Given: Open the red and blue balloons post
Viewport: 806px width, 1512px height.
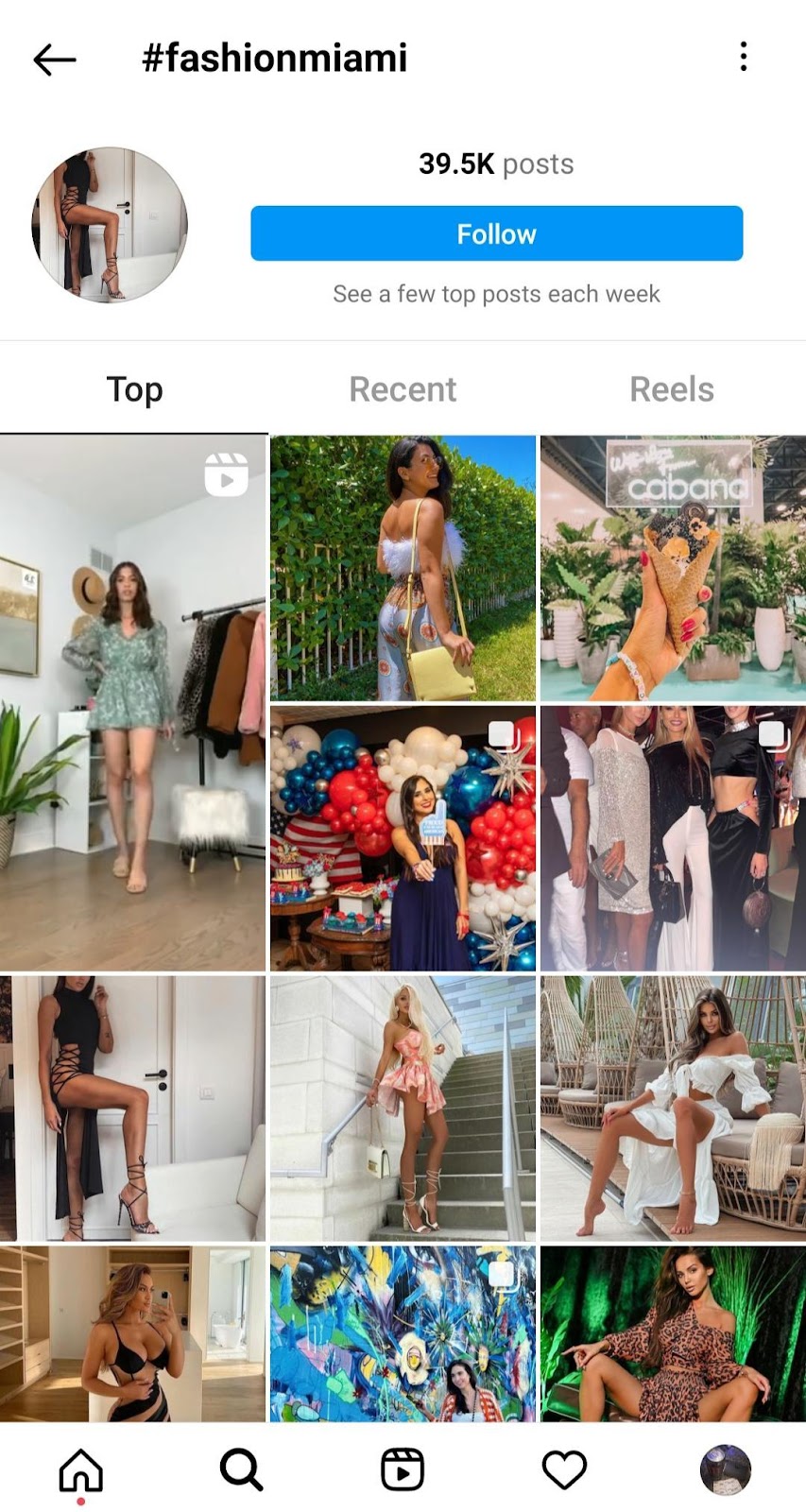Looking at the screenshot, I should tap(403, 838).
